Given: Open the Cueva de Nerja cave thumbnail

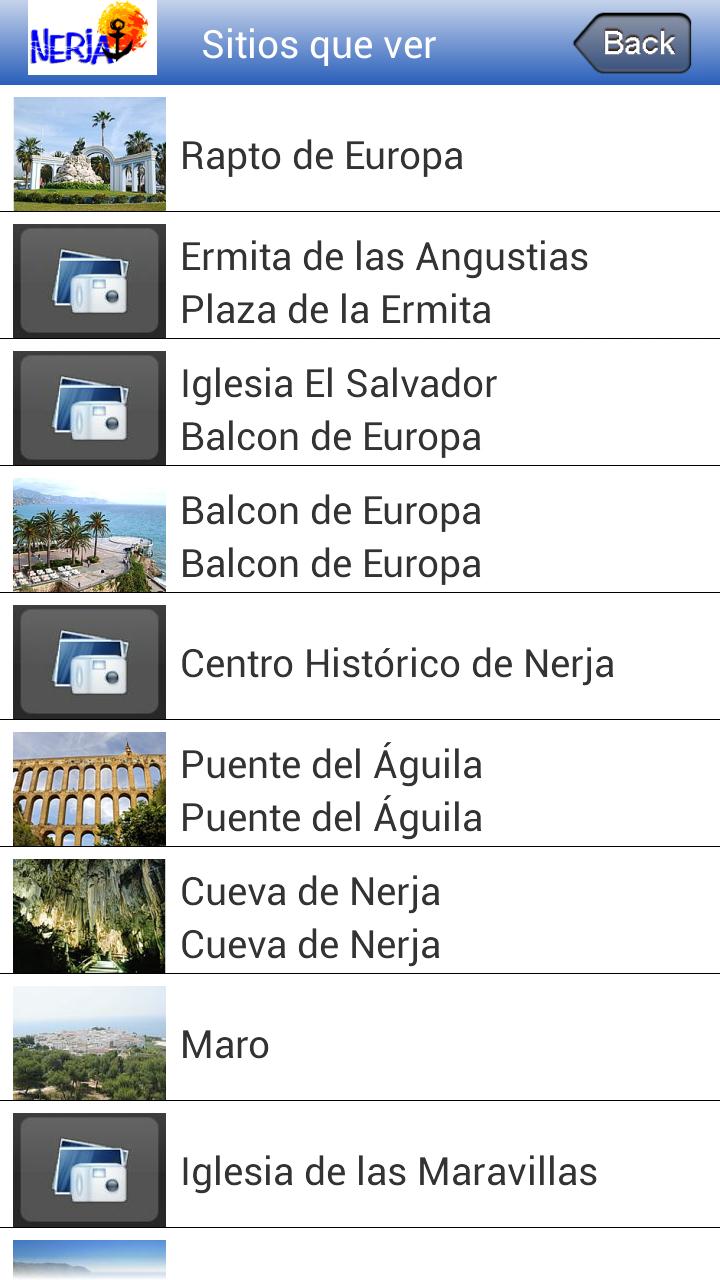Looking at the screenshot, I should [x=90, y=915].
